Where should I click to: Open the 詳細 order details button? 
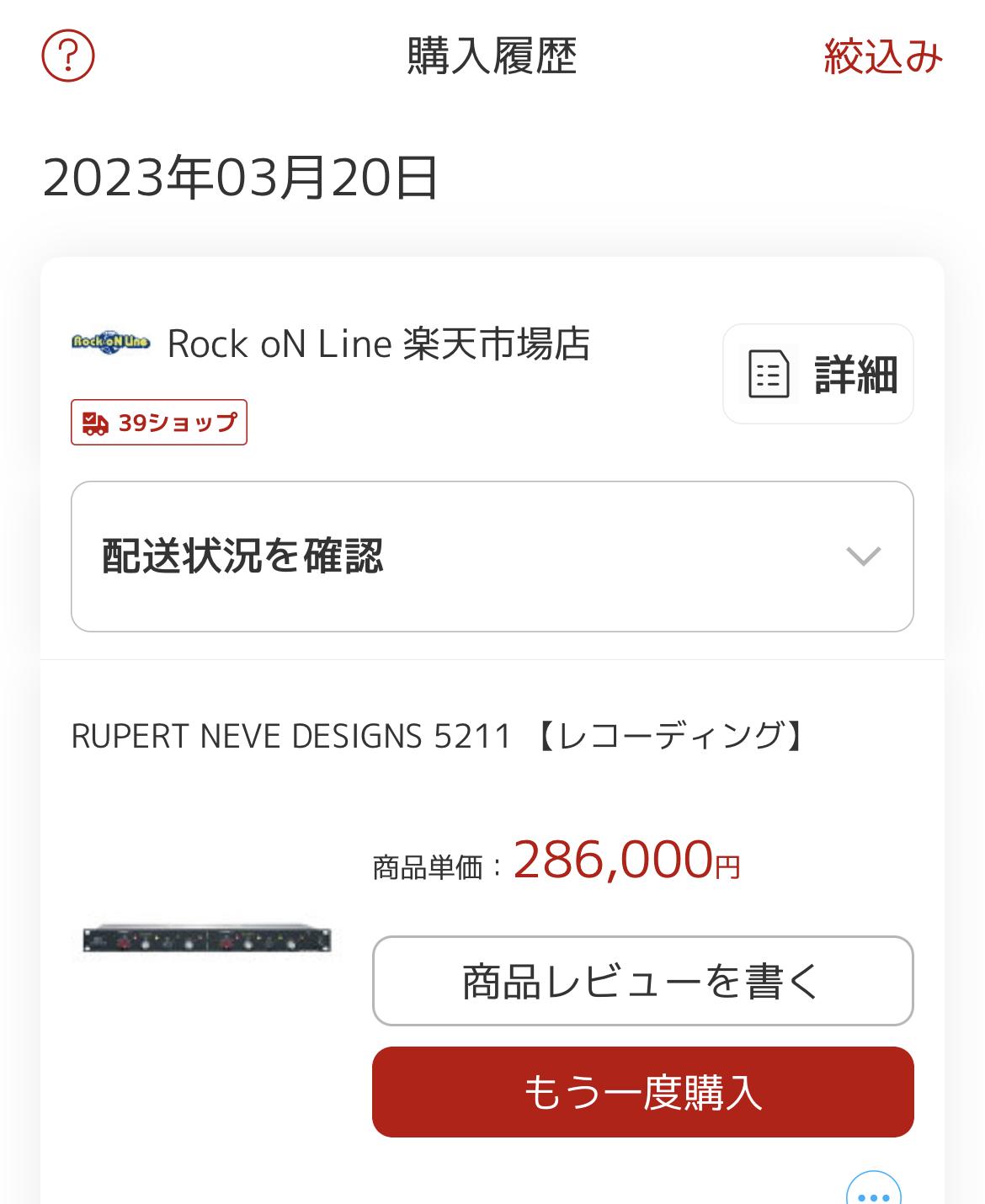(817, 374)
